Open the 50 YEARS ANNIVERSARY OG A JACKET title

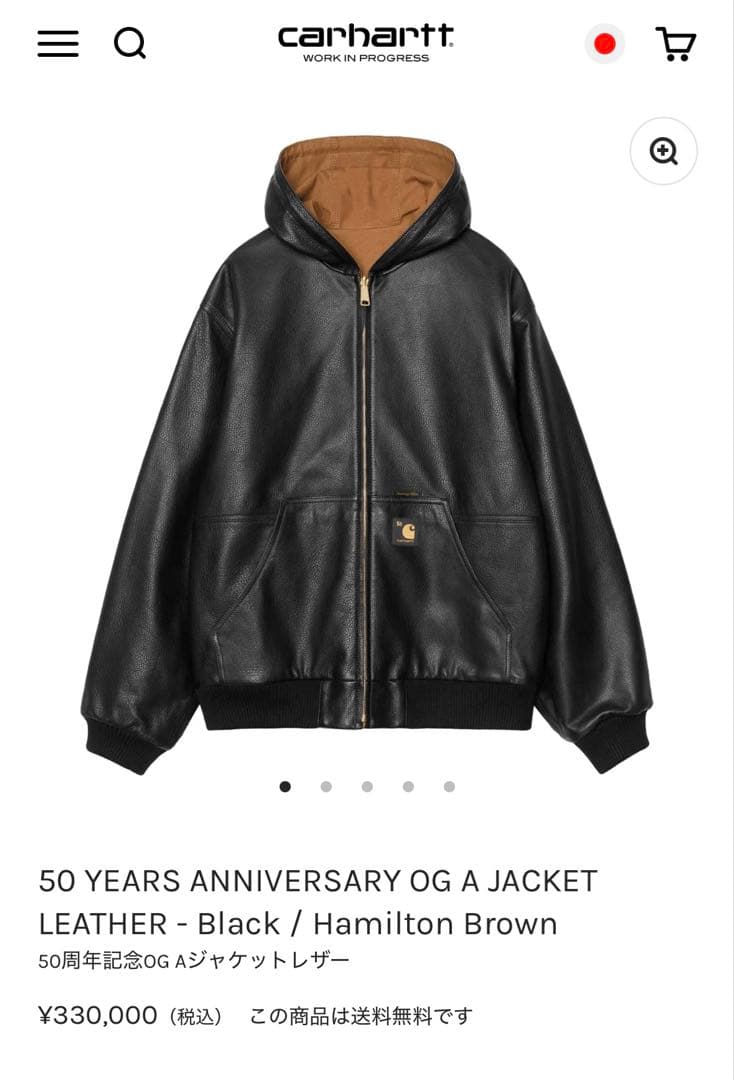click(318, 880)
